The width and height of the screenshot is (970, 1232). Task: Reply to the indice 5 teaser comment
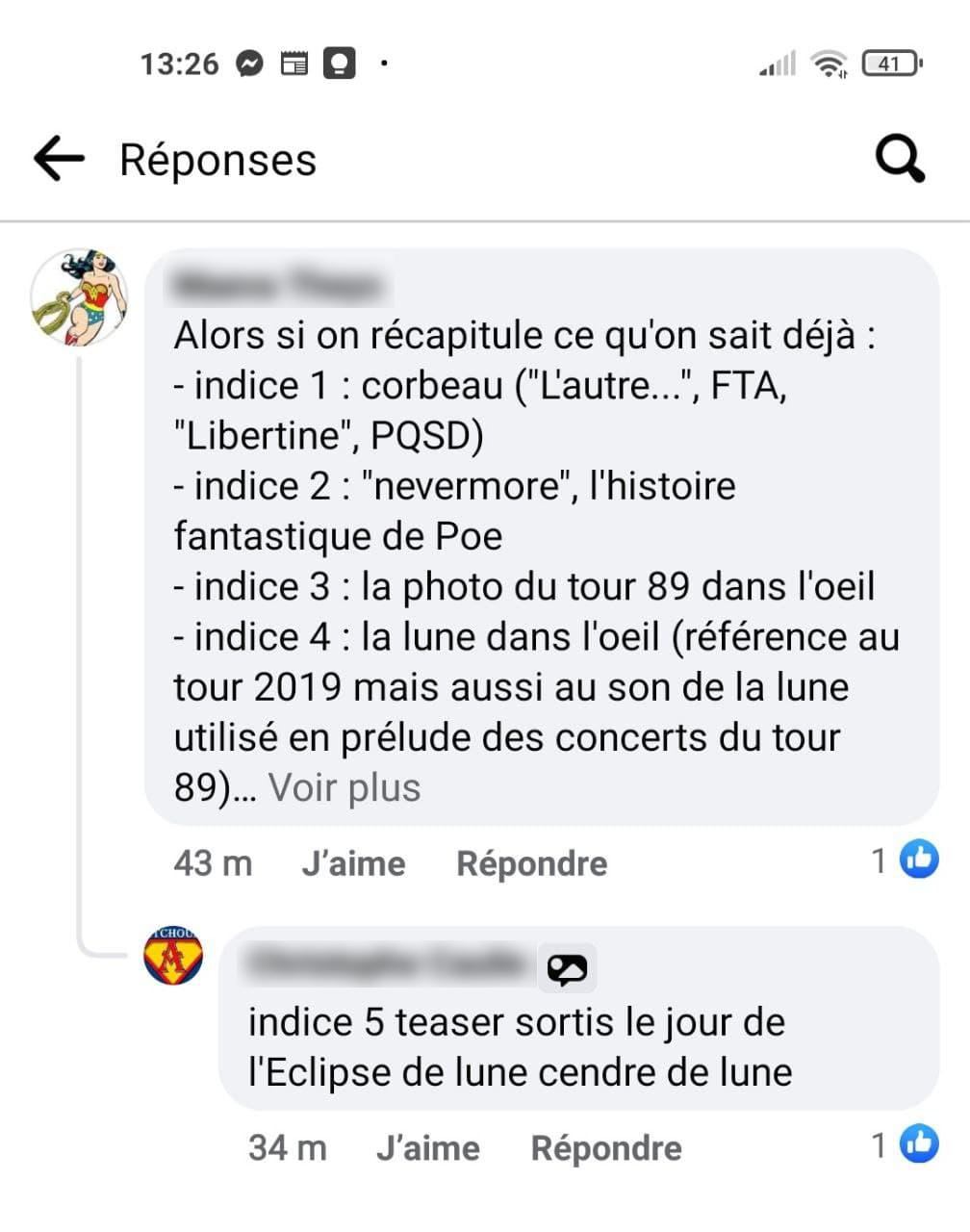pos(606,1147)
